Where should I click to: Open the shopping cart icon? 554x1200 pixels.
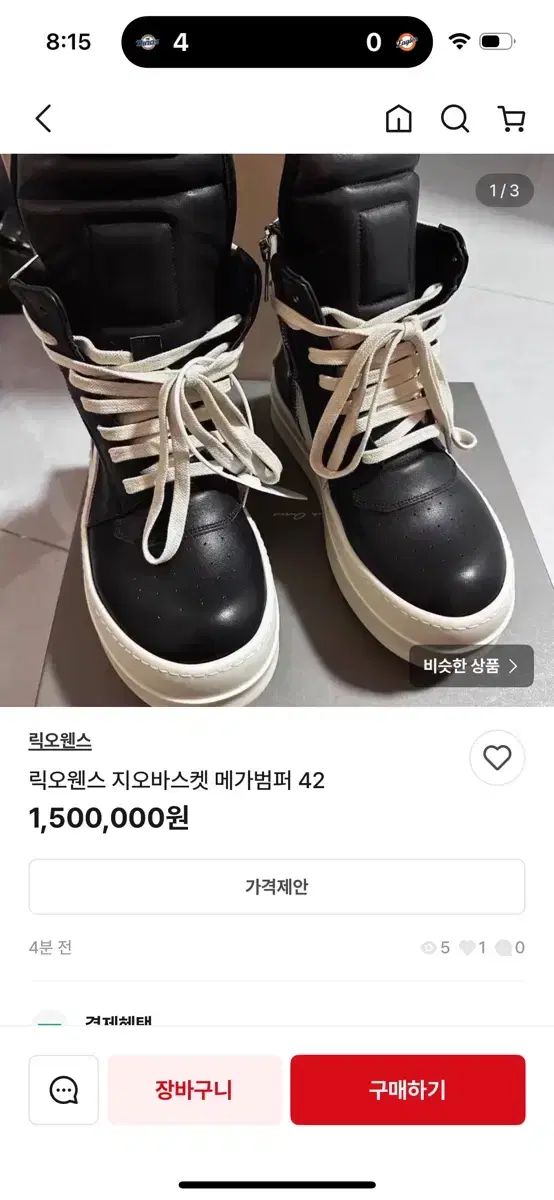(511, 119)
